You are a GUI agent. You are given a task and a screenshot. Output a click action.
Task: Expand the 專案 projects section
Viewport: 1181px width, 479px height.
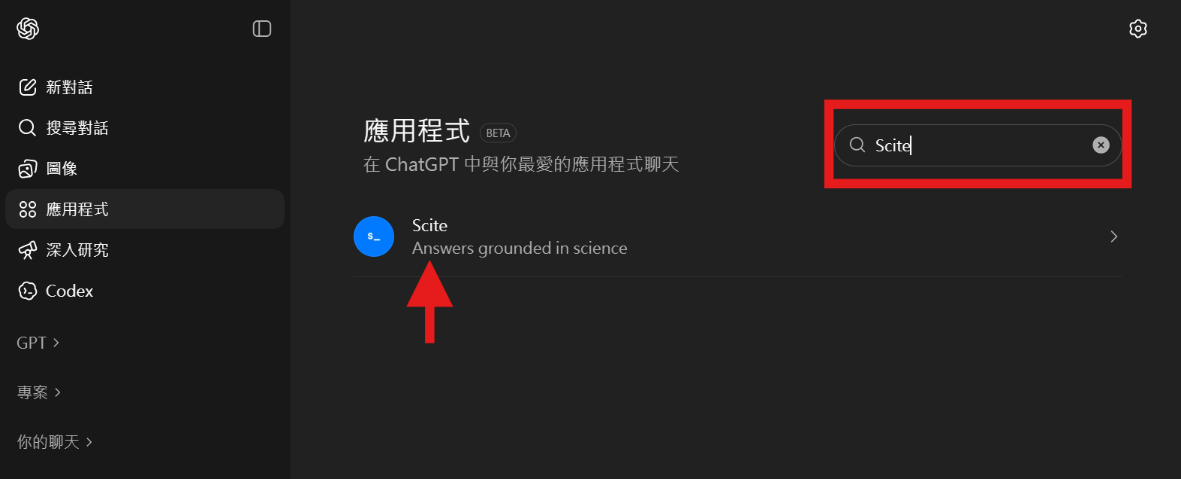coord(39,392)
